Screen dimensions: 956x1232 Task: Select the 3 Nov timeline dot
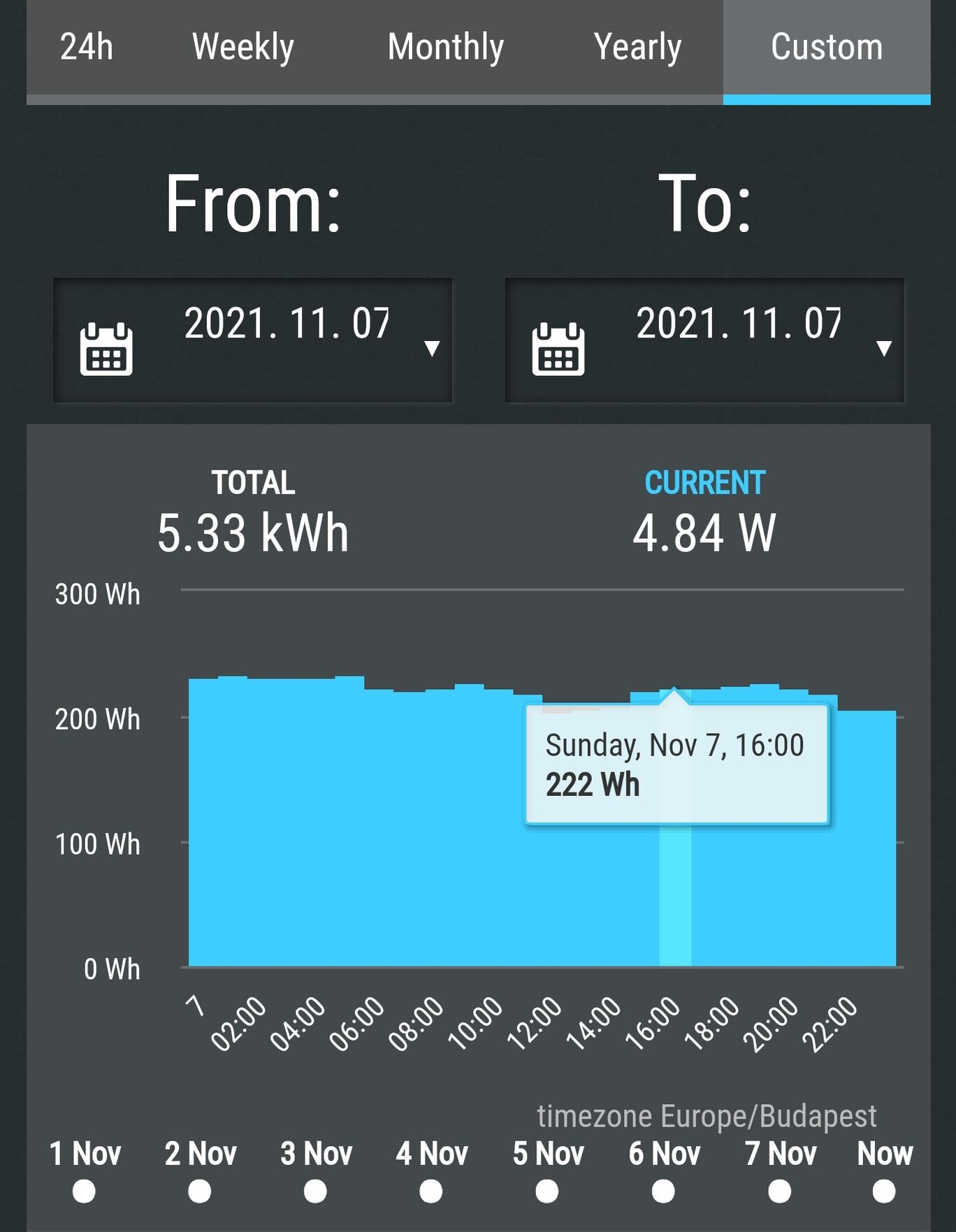coord(315,1191)
